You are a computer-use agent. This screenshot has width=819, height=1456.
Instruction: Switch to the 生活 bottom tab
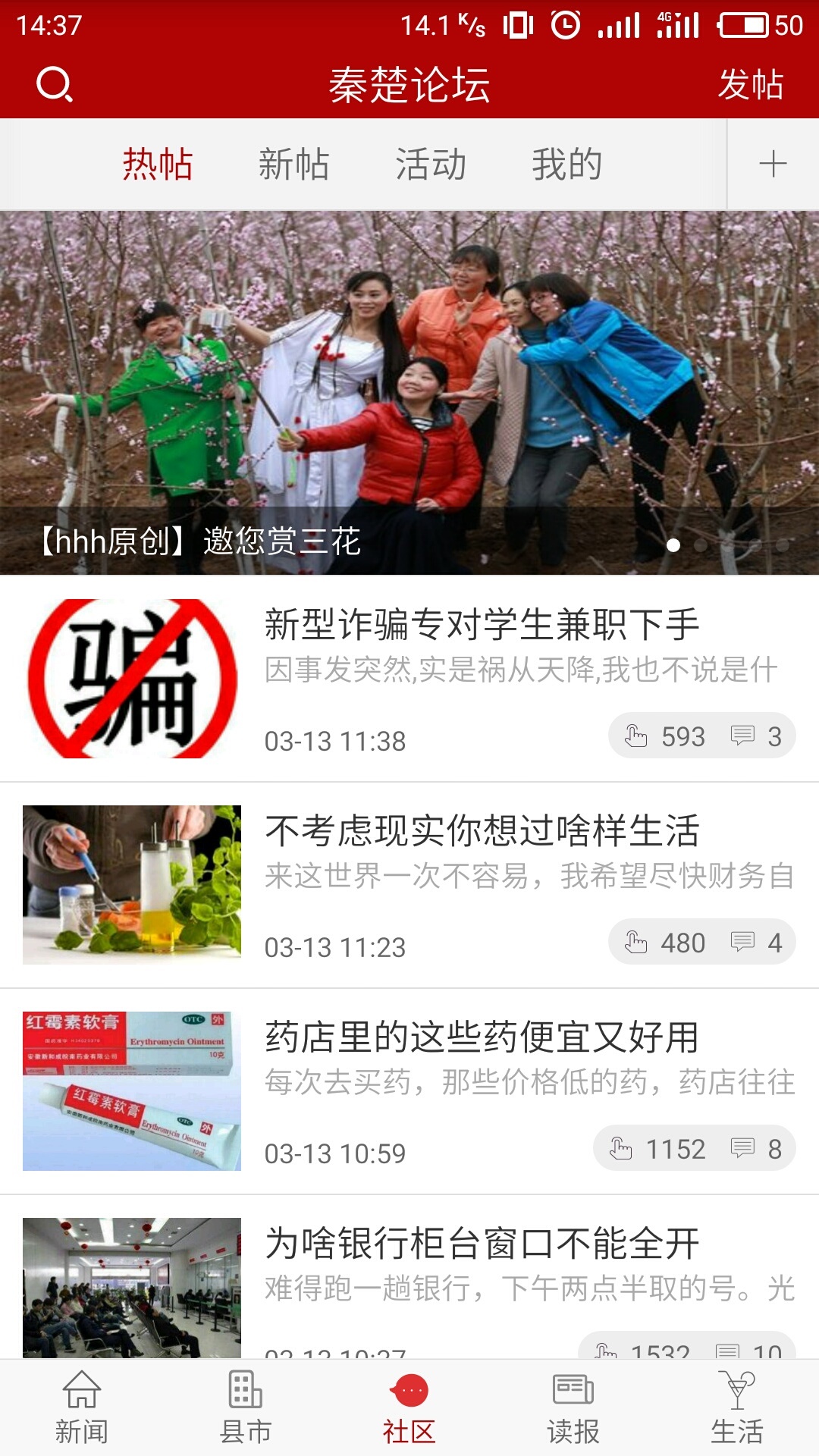click(x=737, y=1407)
